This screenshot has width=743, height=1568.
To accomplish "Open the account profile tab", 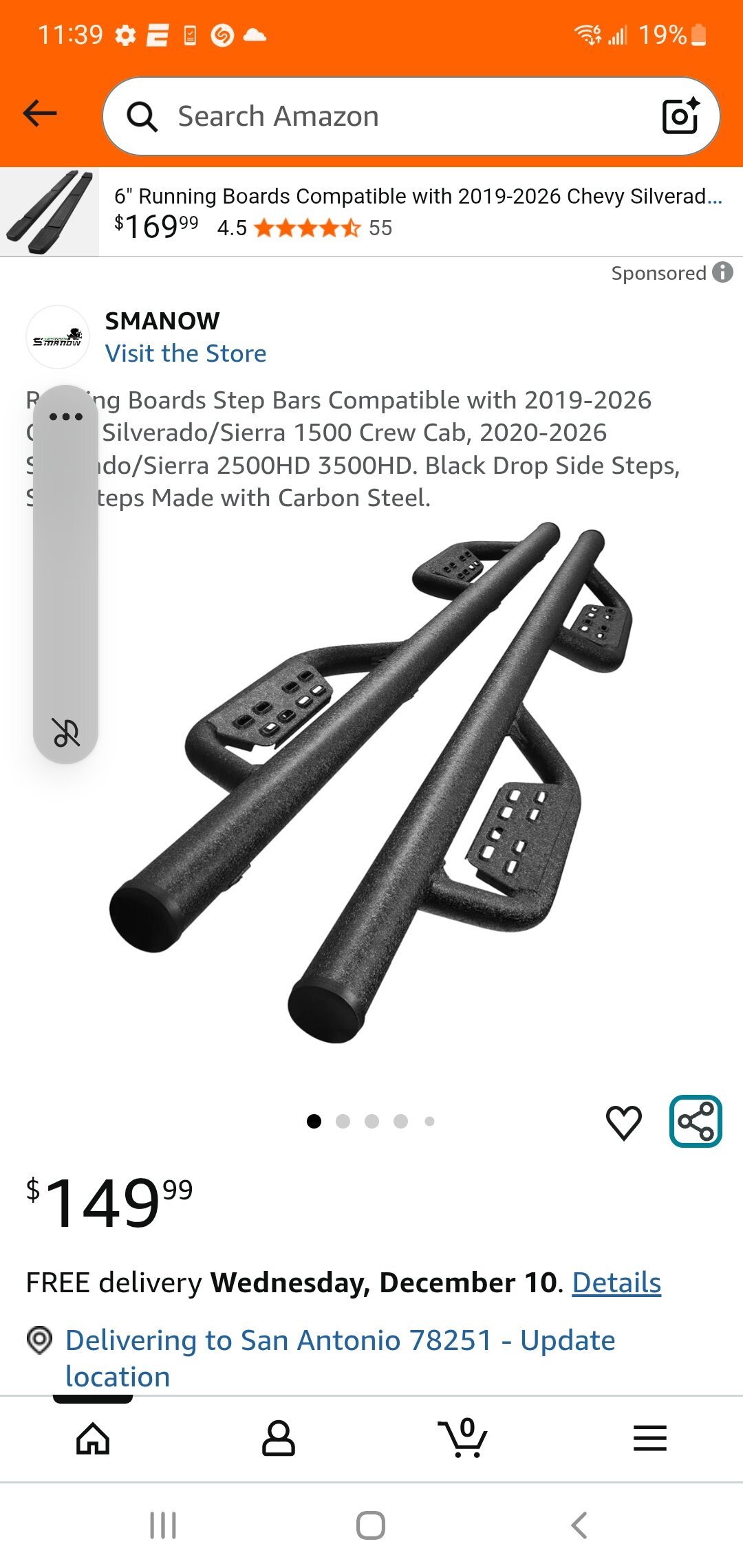I will coord(279,1438).
